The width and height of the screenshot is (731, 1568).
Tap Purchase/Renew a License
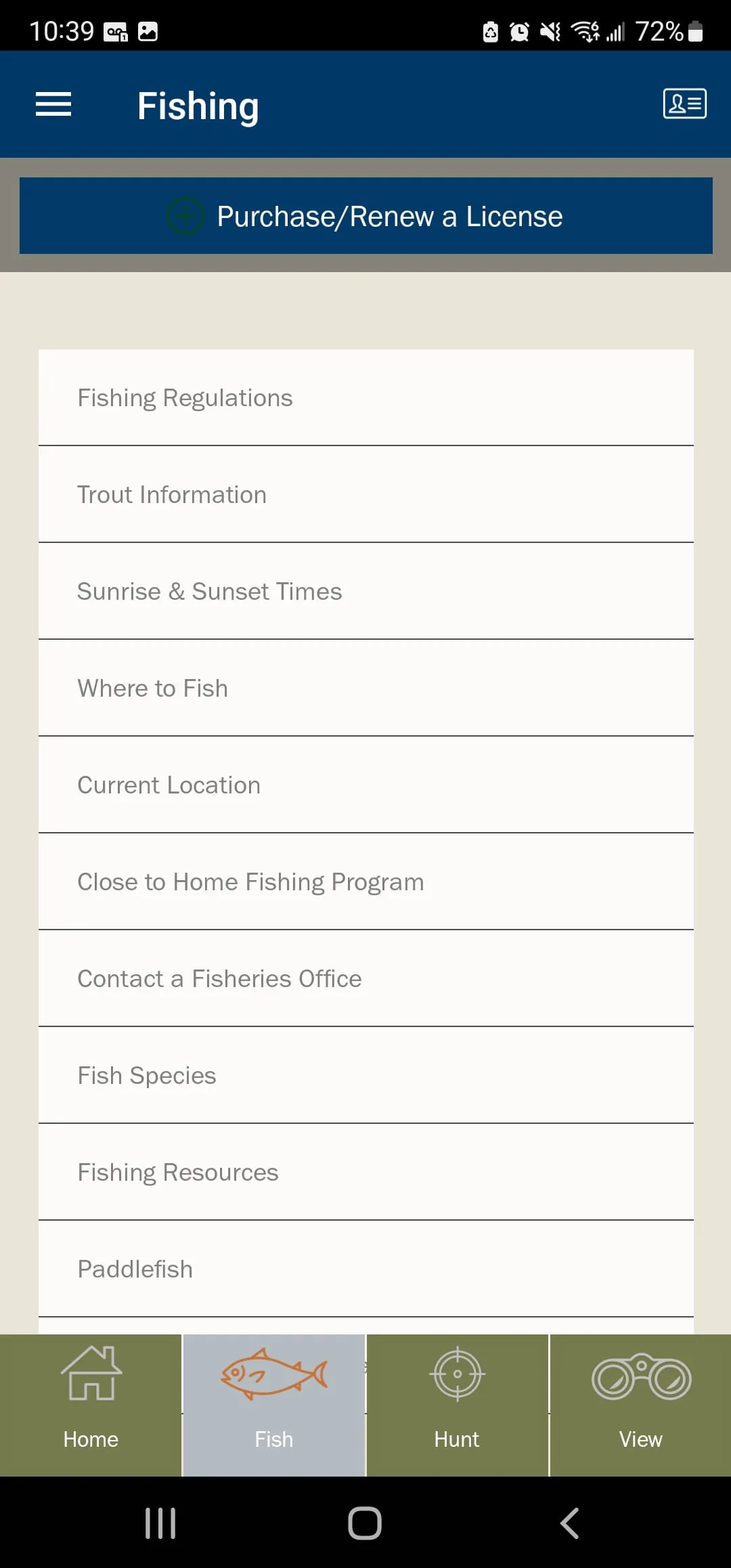[365, 216]
